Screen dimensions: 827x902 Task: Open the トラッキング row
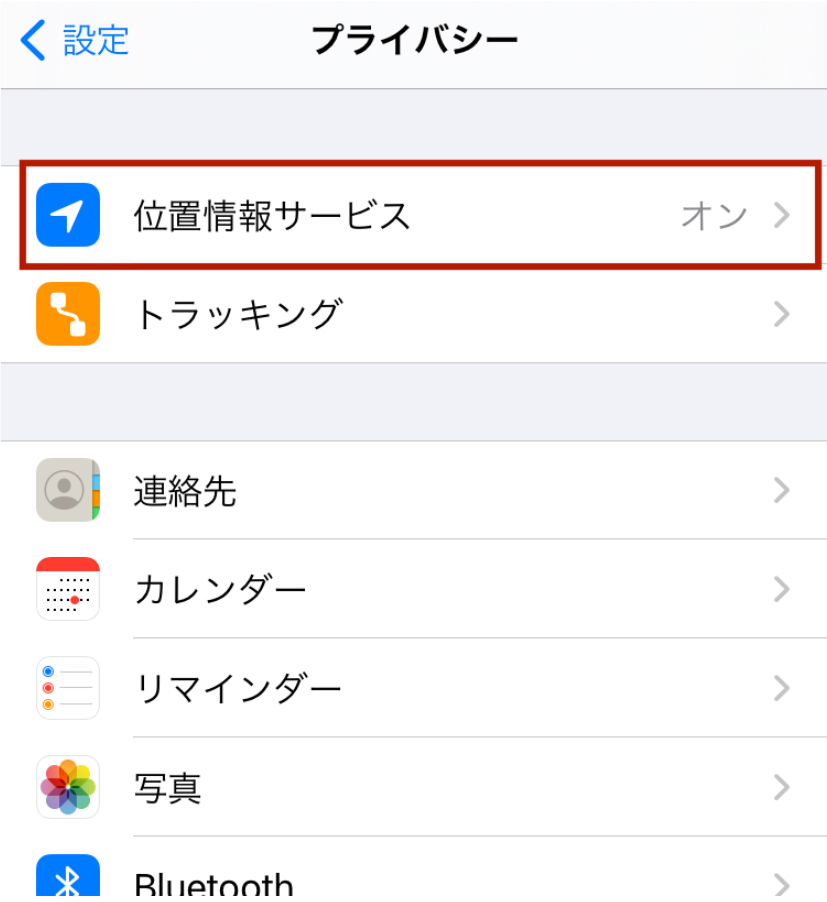tap(414, 314)
